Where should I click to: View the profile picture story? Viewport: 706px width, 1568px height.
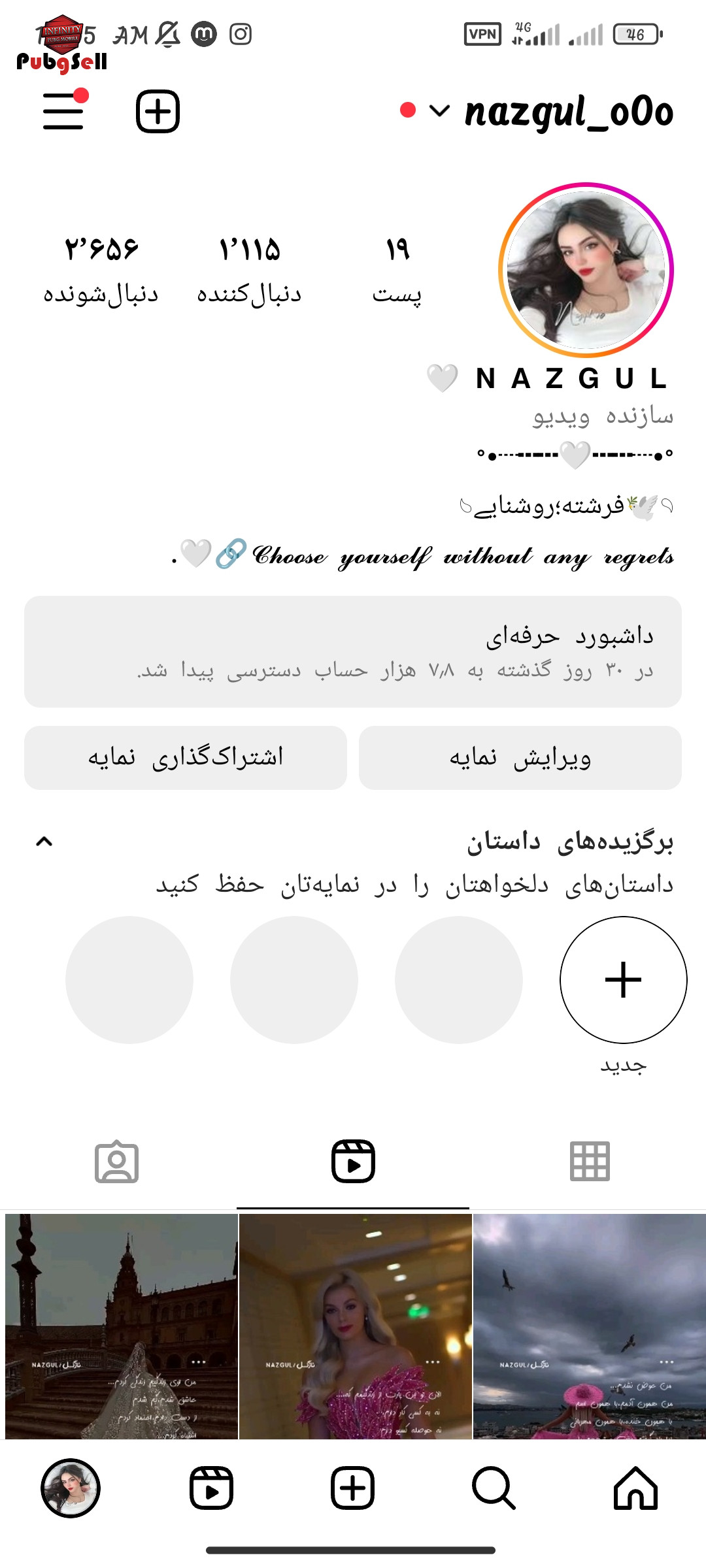point(586,270)
